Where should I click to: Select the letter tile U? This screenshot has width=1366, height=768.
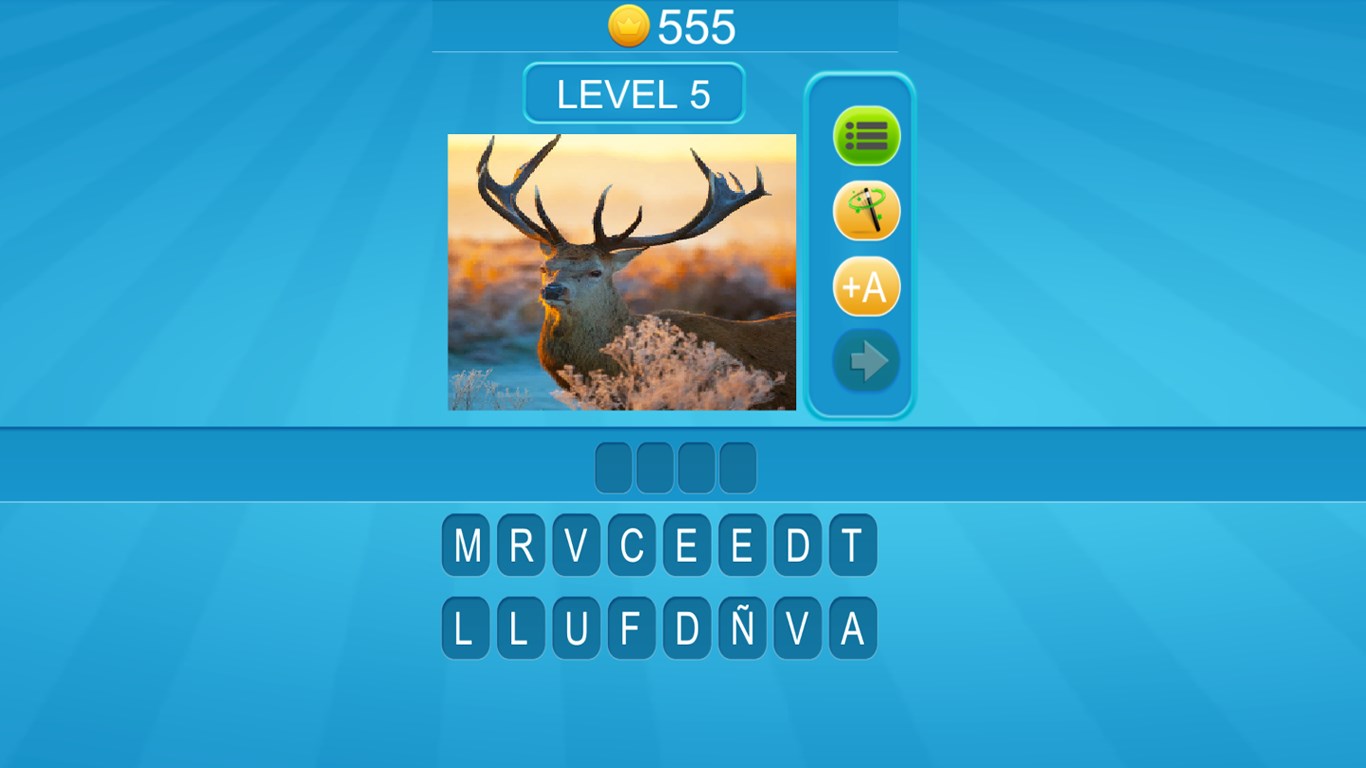tap(576, 628)
